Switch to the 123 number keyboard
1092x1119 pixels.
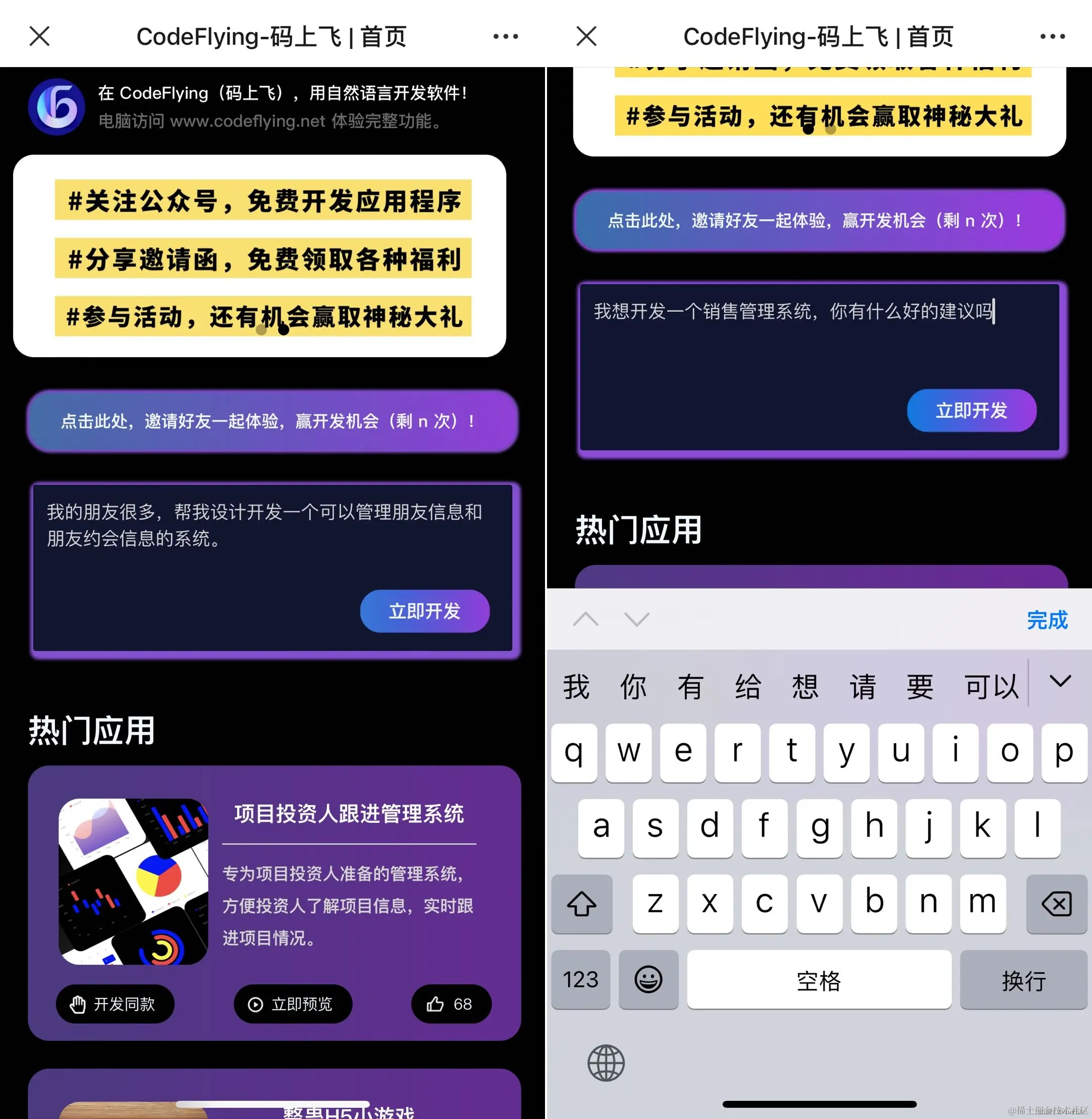click(580, 980)
